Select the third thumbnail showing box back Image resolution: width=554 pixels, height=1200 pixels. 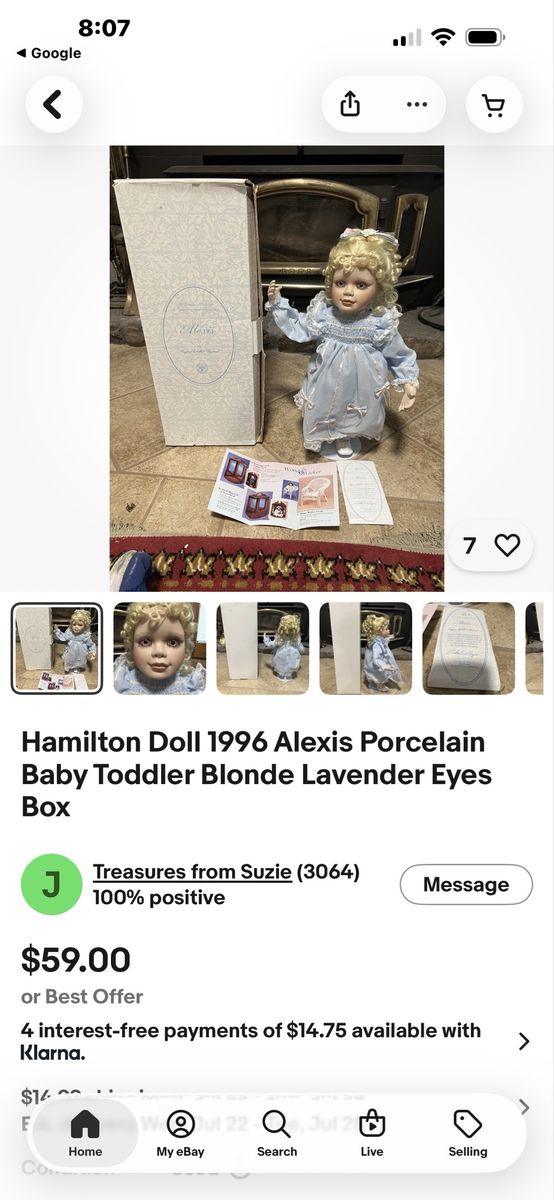tap(263, 648)
